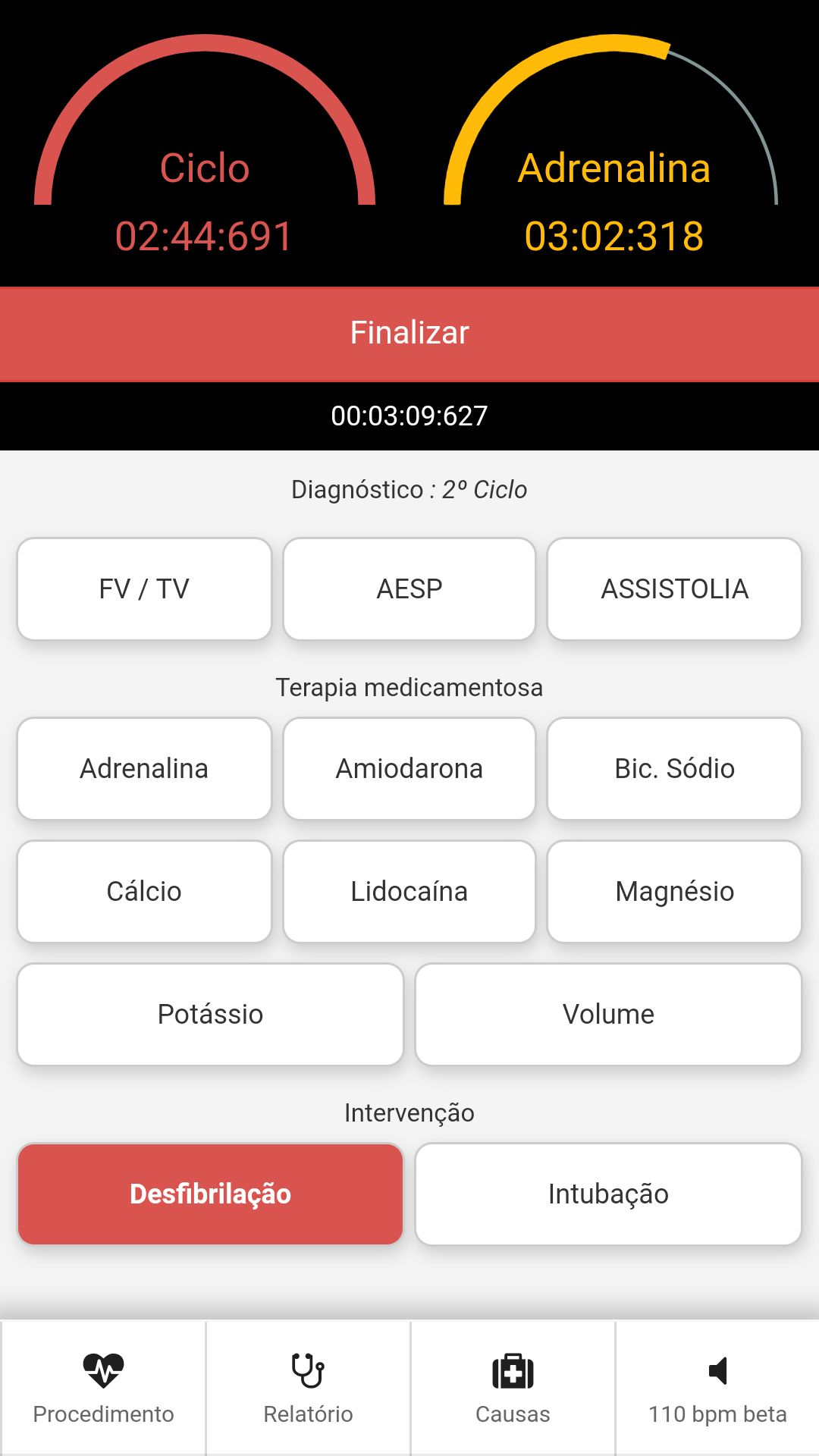This screenshot has width=819, height=1456.
Task: Toggle the 110 bpm beta sound
Action: [x=717, y=1388]
